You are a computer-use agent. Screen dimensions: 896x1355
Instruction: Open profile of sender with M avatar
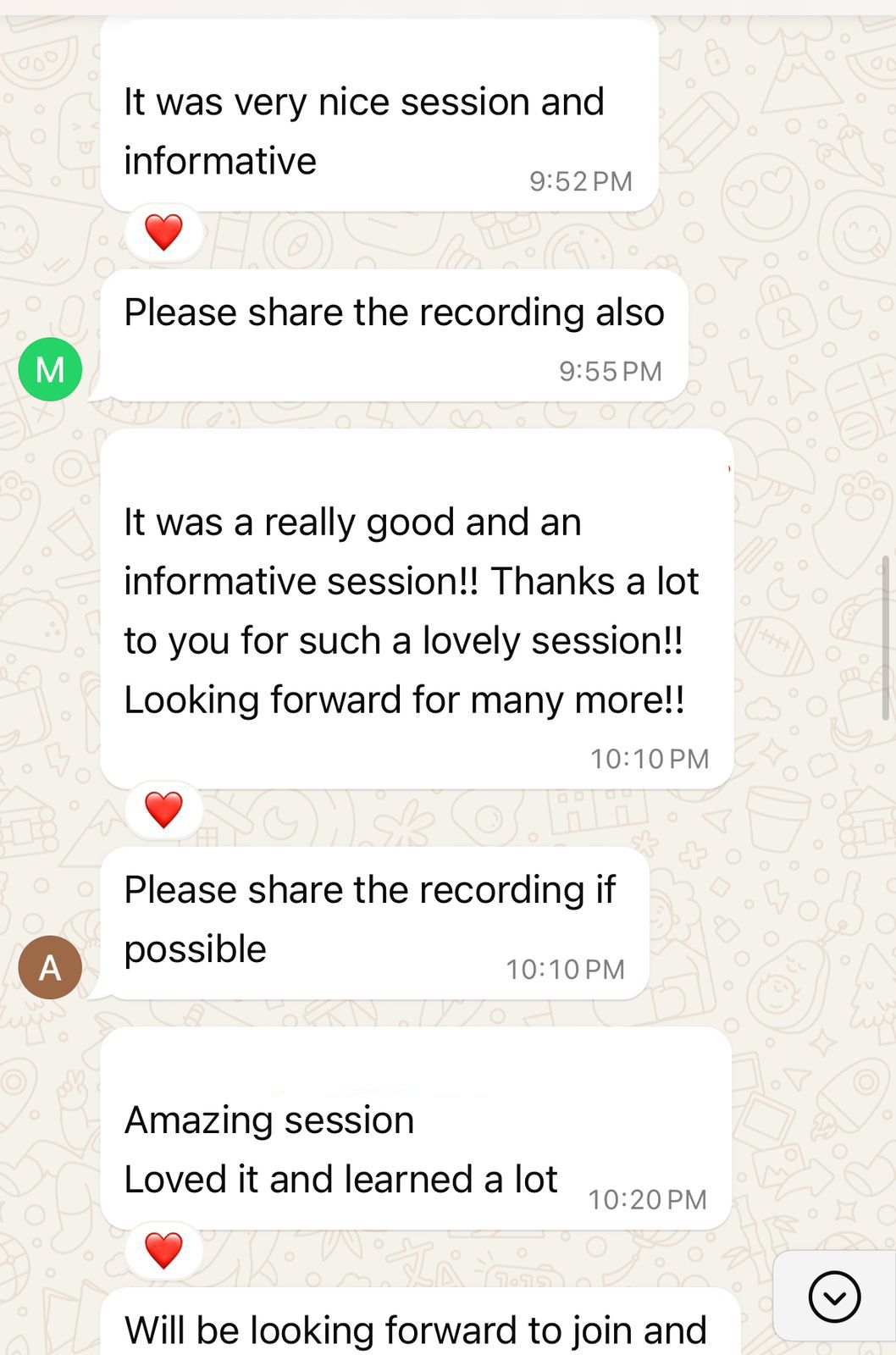[x=50, y=369]
